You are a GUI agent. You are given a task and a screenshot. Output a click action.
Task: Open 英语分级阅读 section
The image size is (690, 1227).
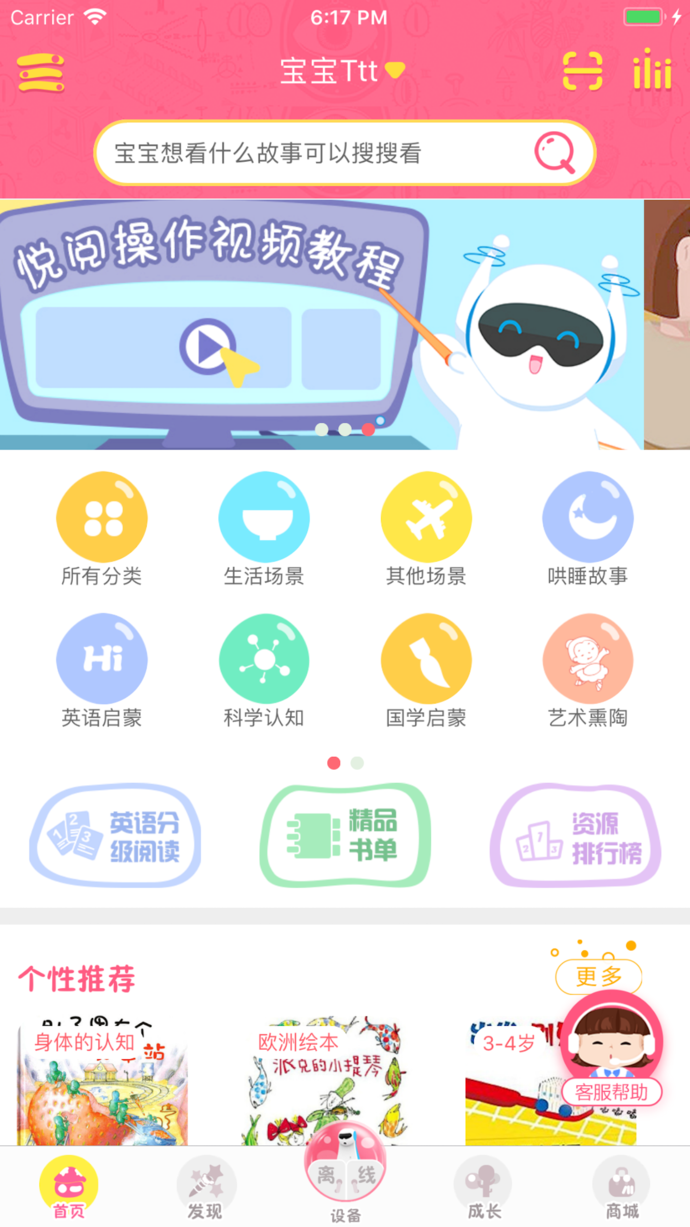(x=116, y=837)
